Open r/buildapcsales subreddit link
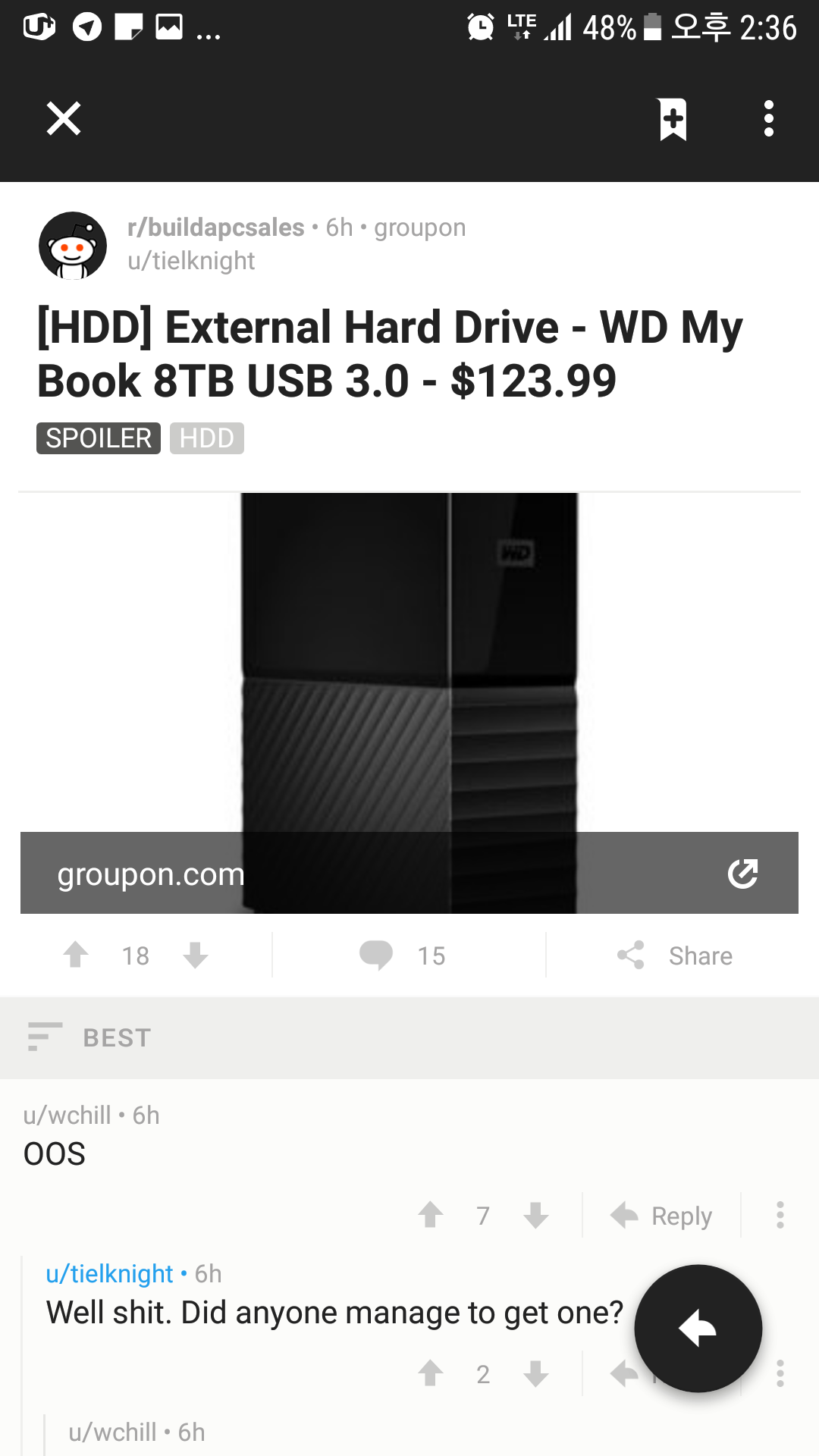The image size is (819, 1456). point(215,227)
